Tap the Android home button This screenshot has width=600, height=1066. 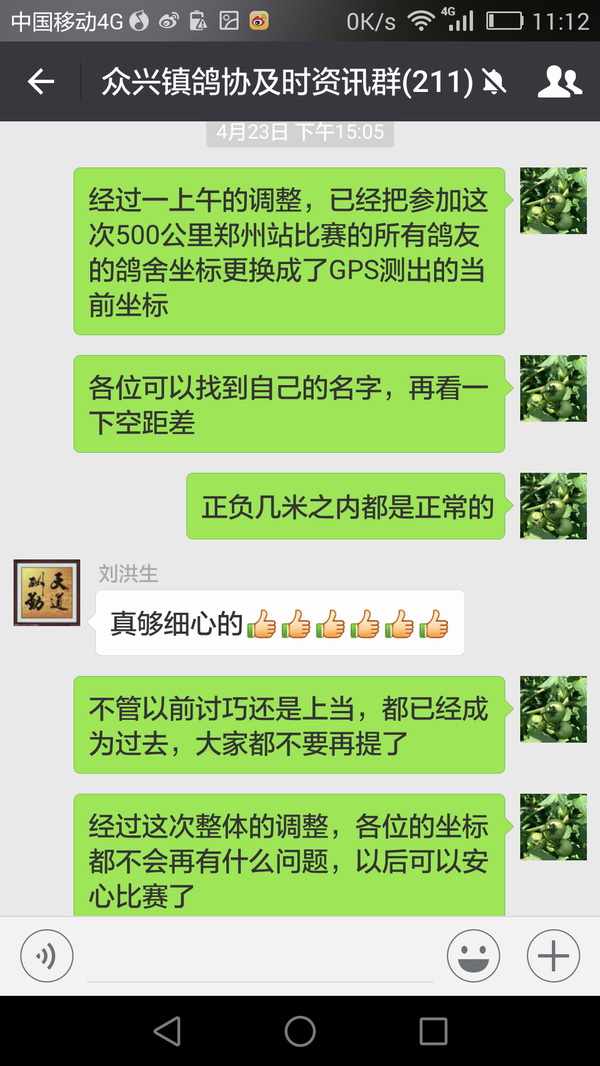[x=300, y=1031]
